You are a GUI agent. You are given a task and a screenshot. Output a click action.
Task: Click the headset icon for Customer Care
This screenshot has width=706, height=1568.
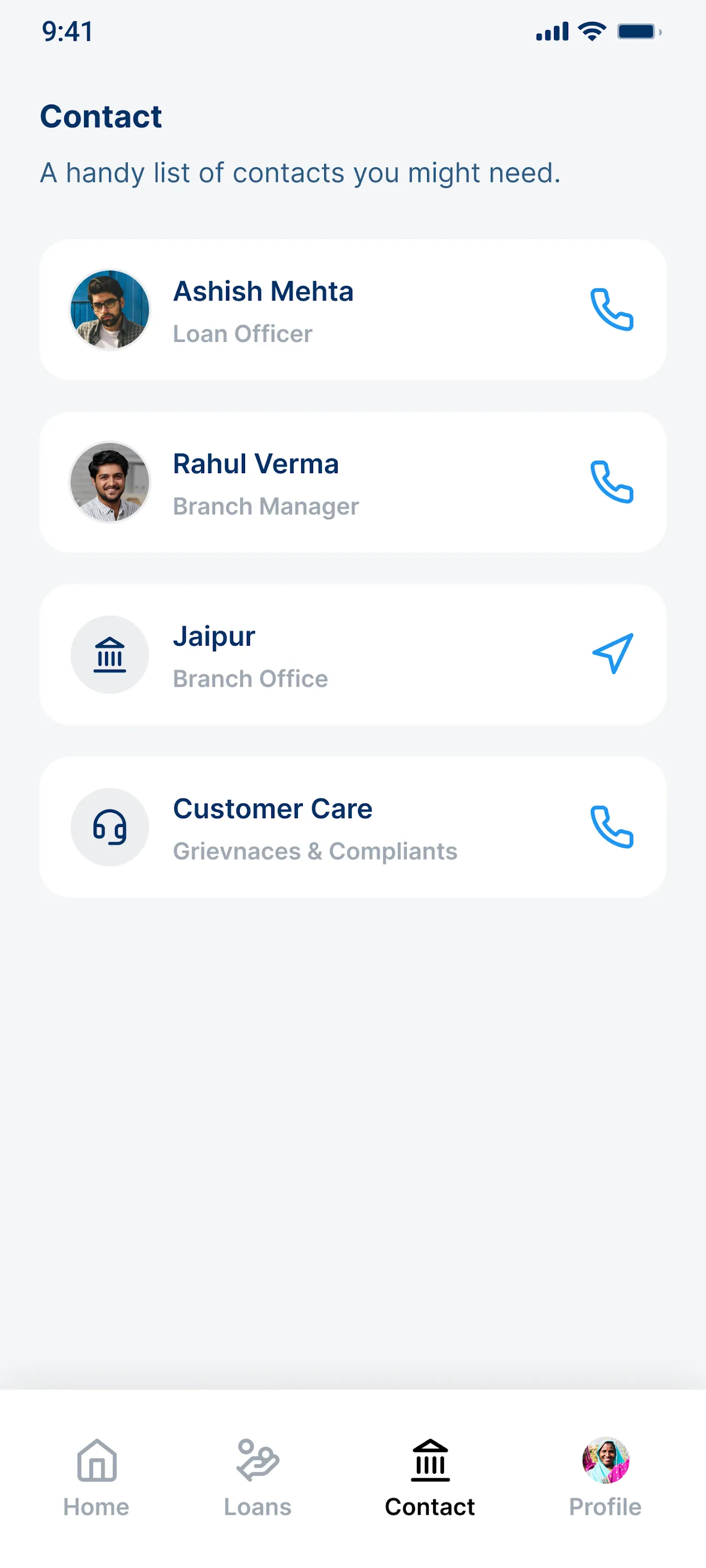[109, 826]
